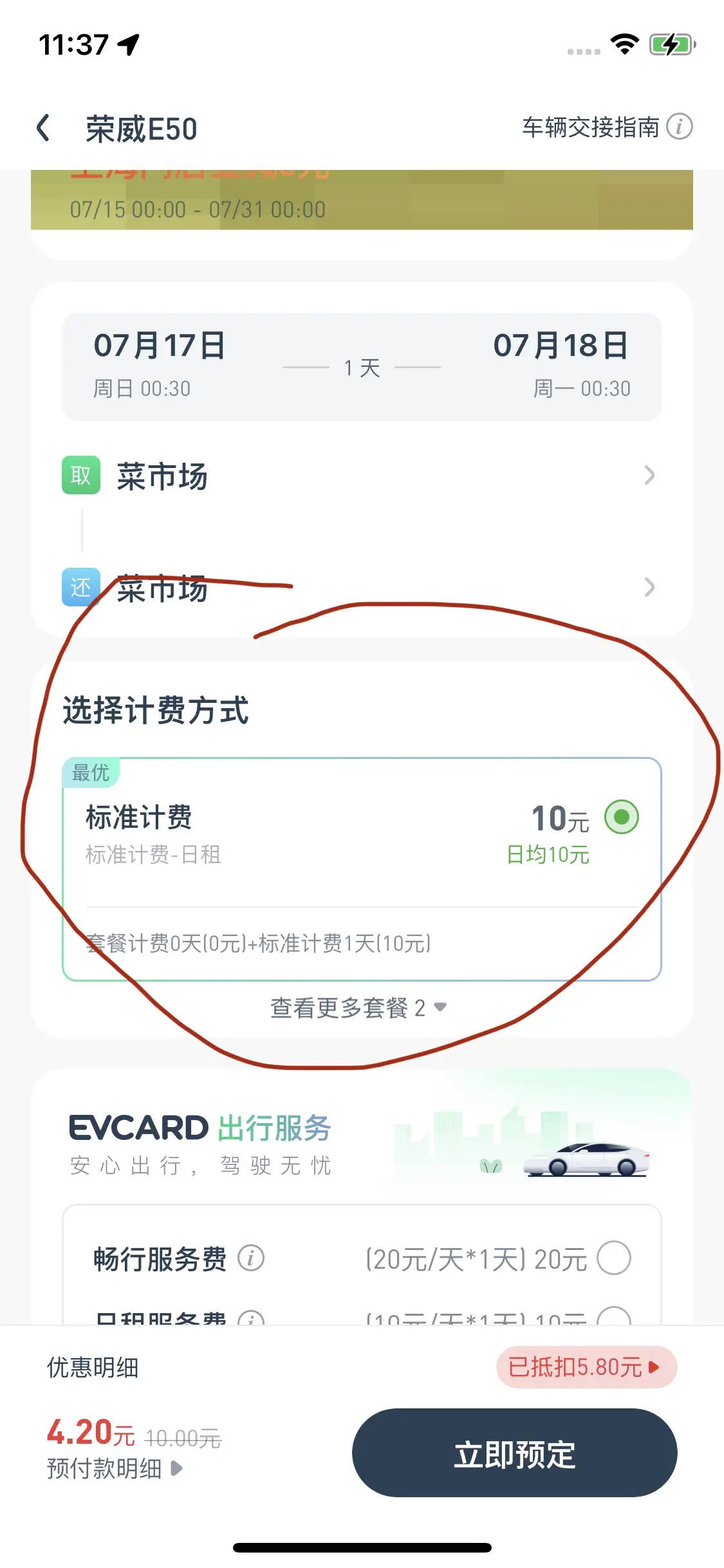Open 车辆交接指南 guide

coord(606,127)
